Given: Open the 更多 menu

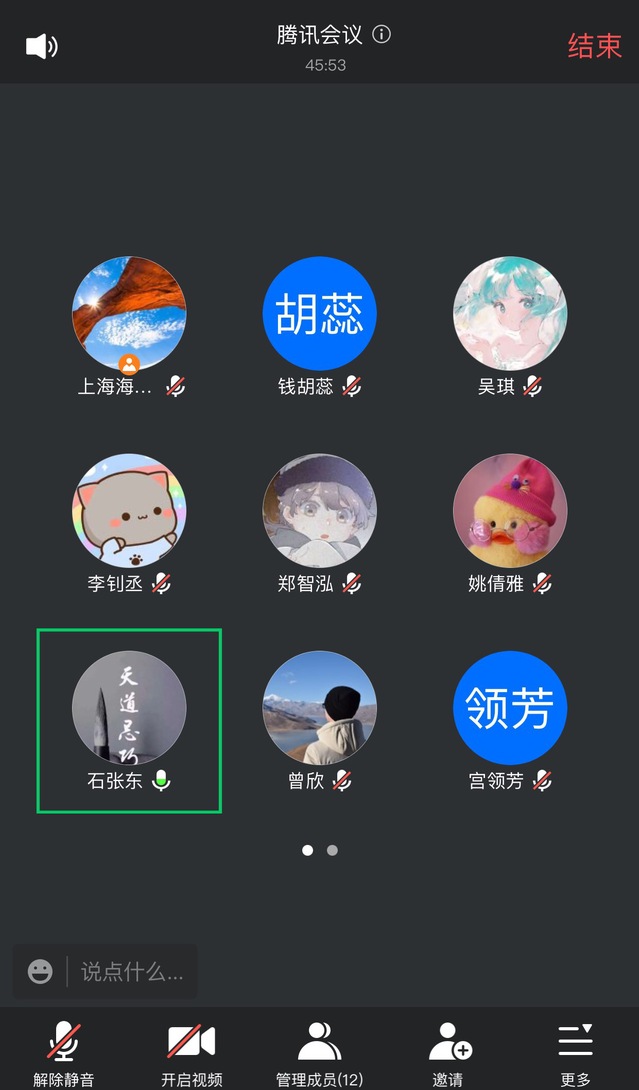Looking at the screenshot, I should click(x=575, y=1052).
